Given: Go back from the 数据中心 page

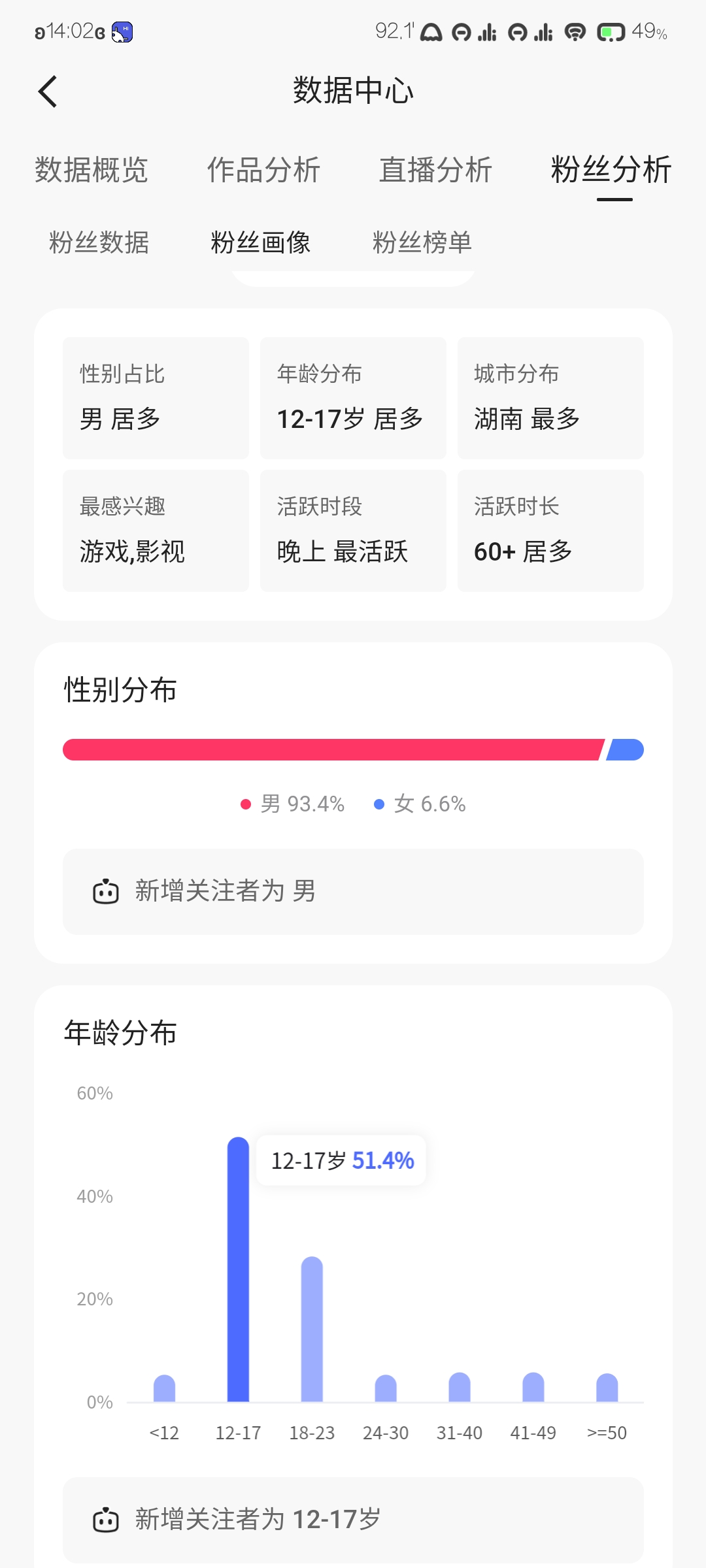Looking at the screenshot, I should tap(48, 91).
